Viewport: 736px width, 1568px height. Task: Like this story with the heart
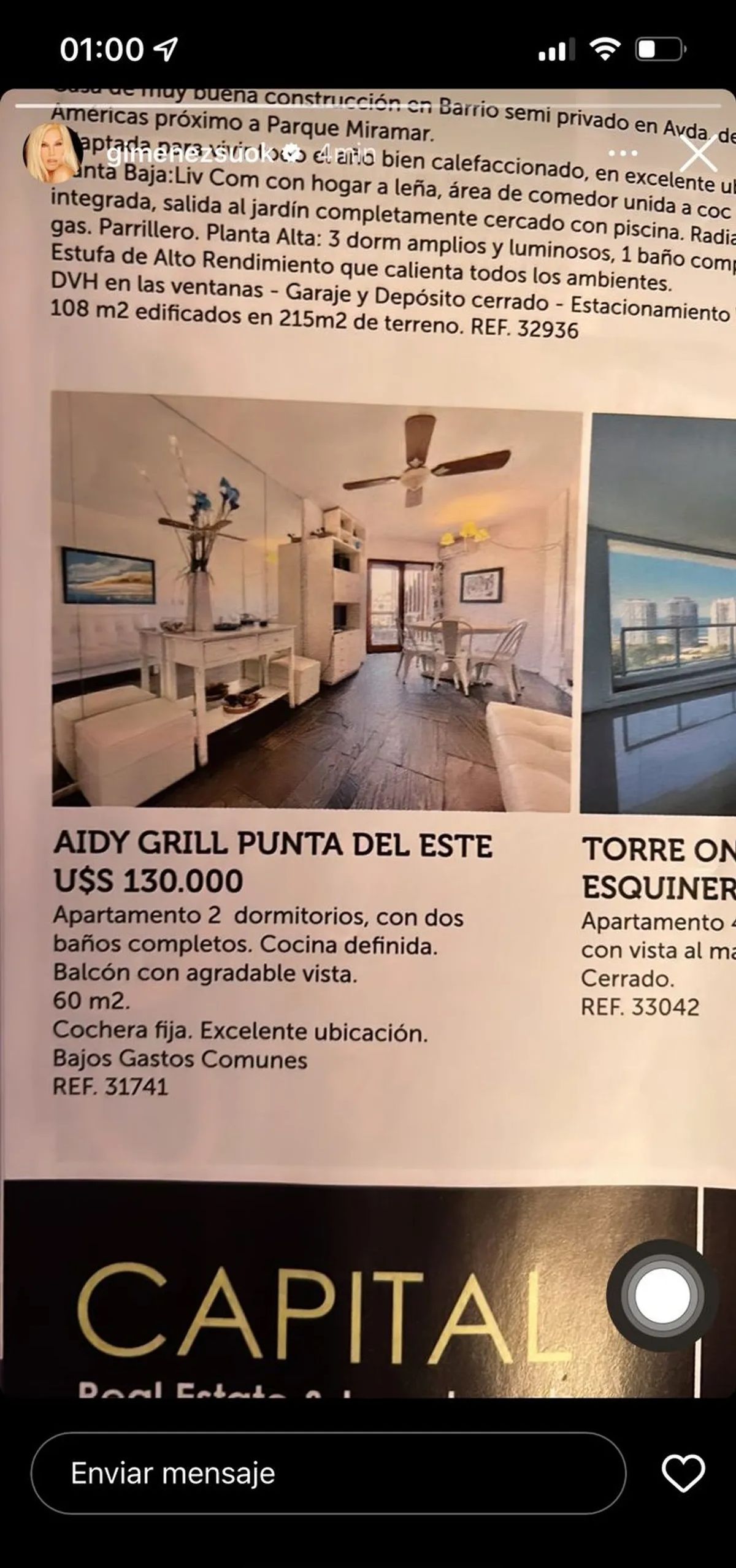click(x=683, y=1472)
